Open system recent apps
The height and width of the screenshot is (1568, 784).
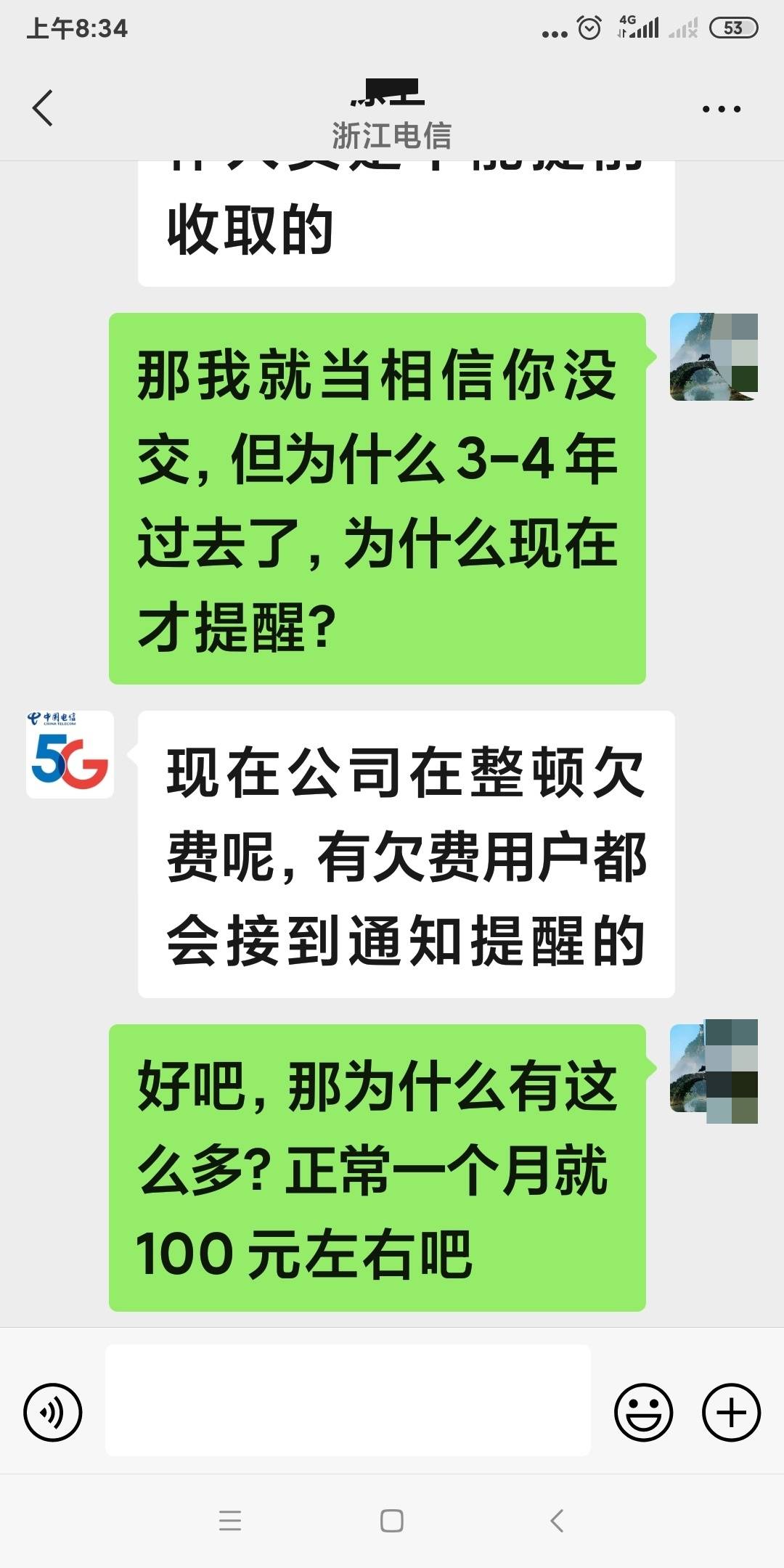[230, 1521]
